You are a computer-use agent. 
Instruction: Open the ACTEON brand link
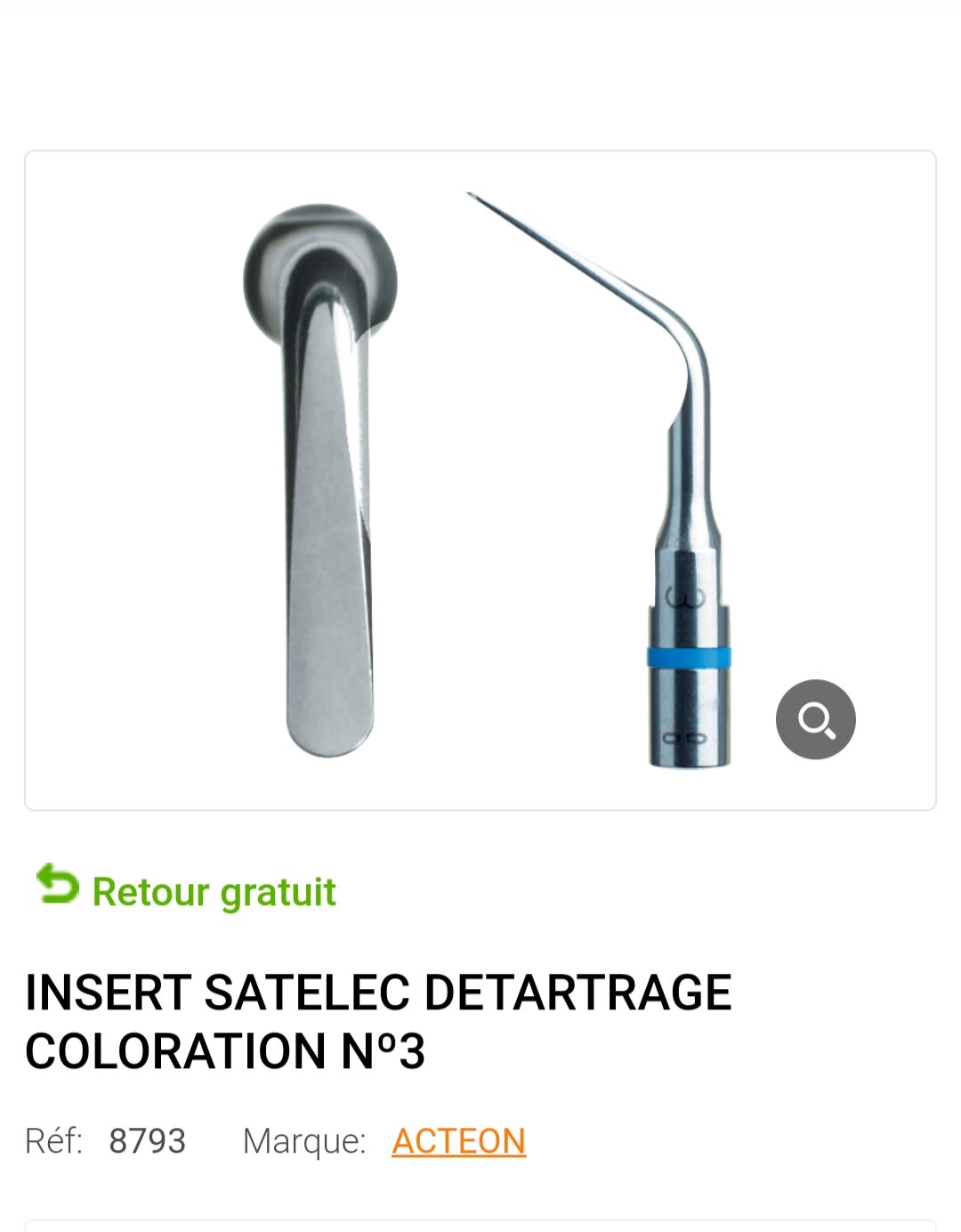pyautogui.click(x=458, y=1141)
